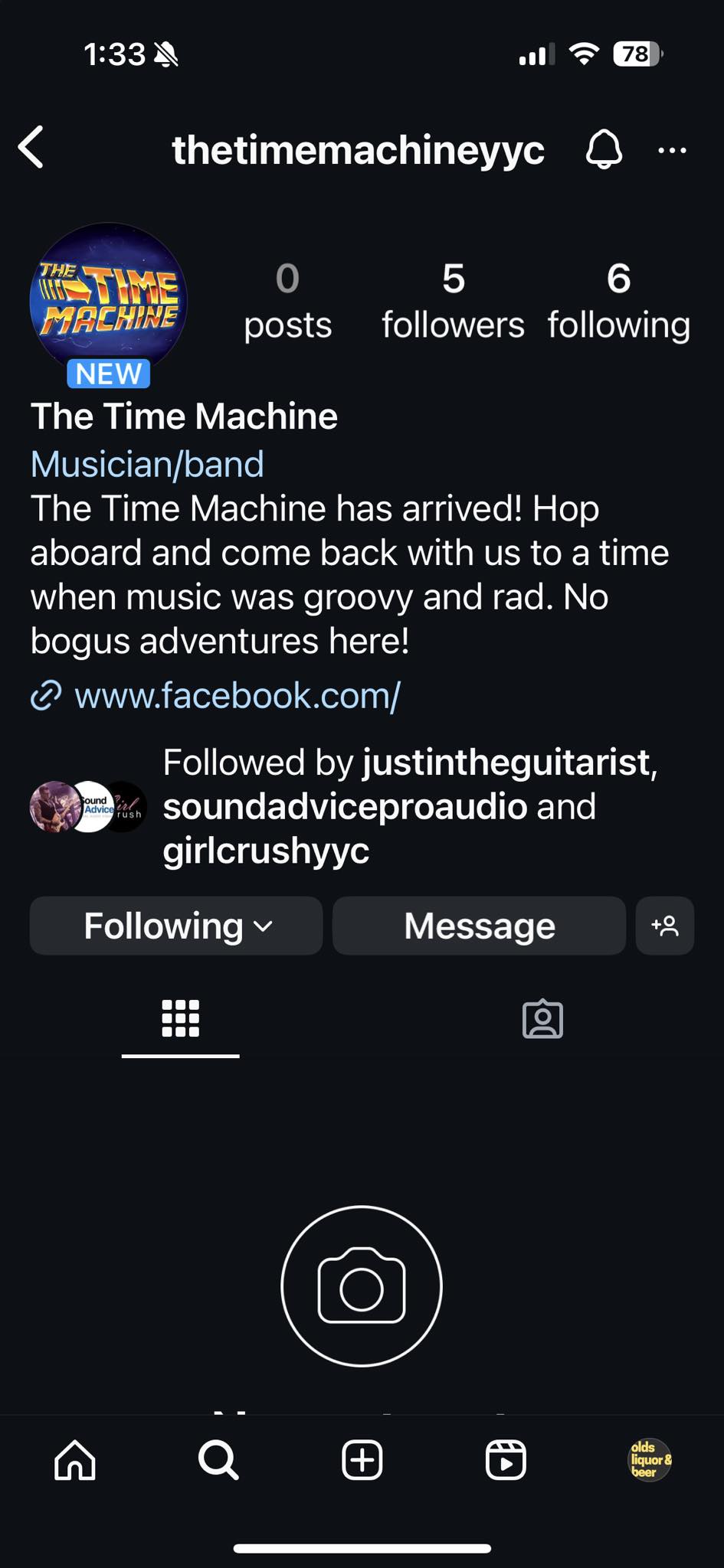Open my own profile tab
The width and height of the screenshot is (724, 1568).
click(x=650, y=1460)
